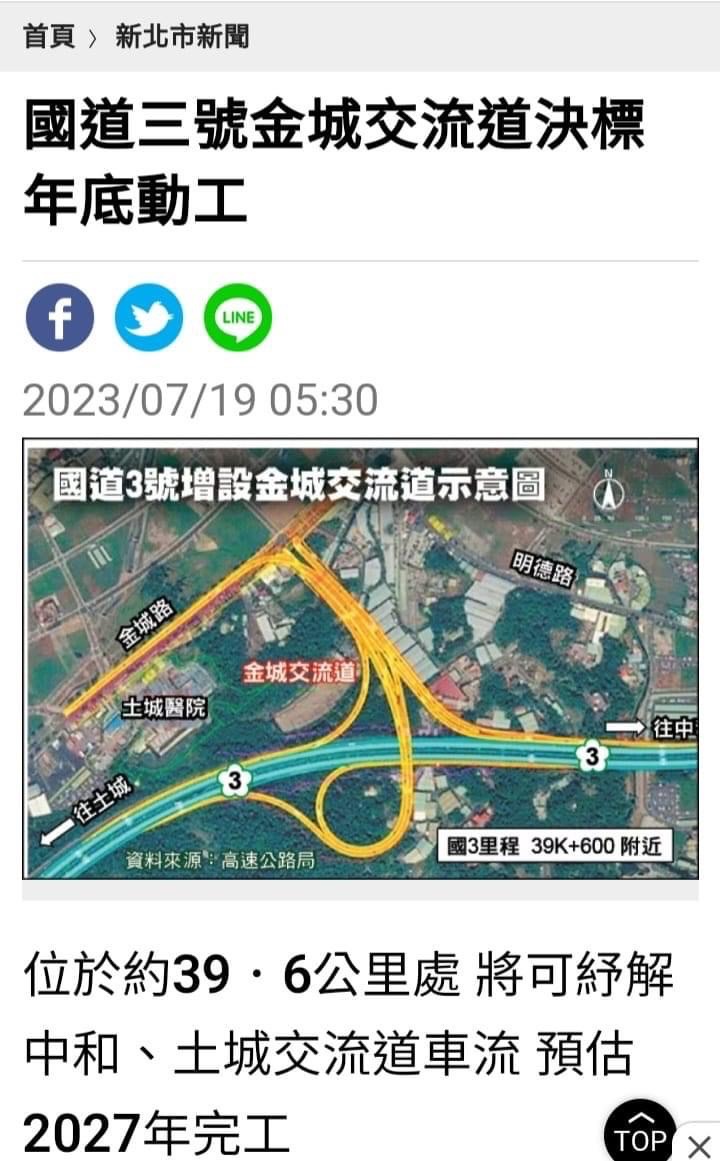720x1161 pixels.
Task: Share this article on Facebook
Action: 60,318
